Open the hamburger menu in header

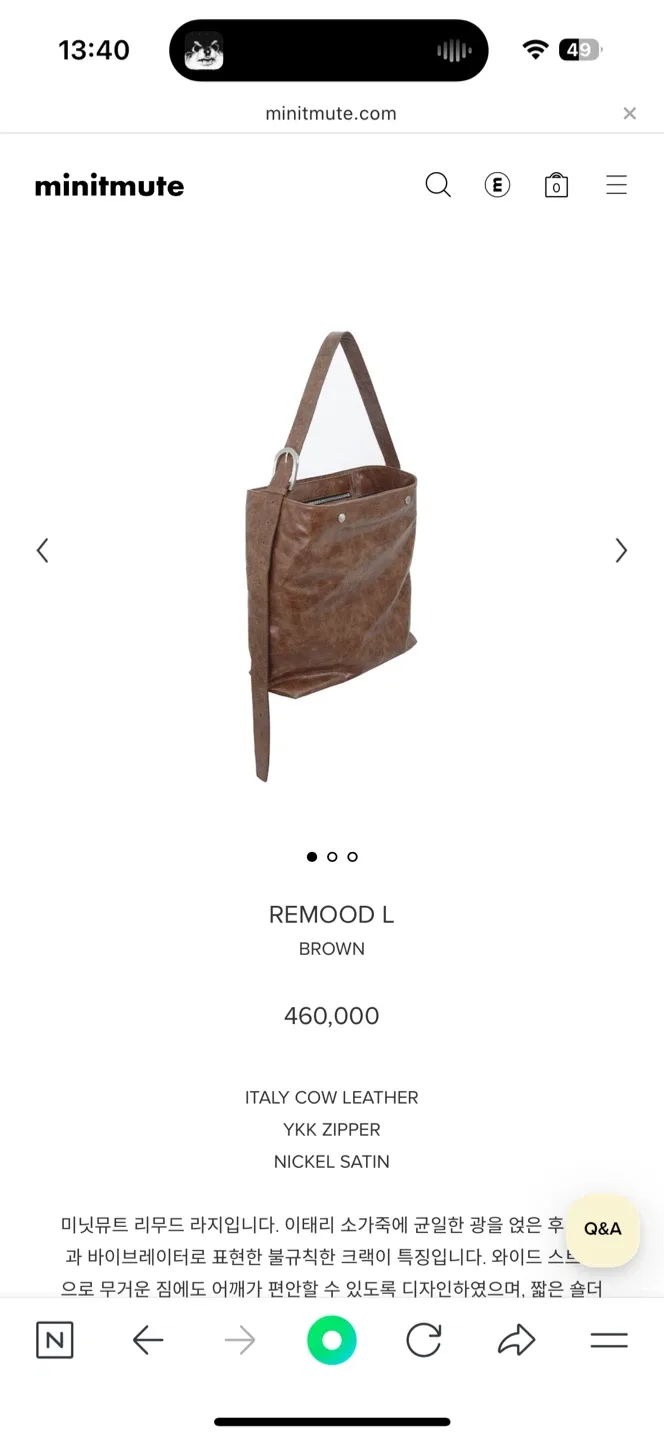(616, 185)
